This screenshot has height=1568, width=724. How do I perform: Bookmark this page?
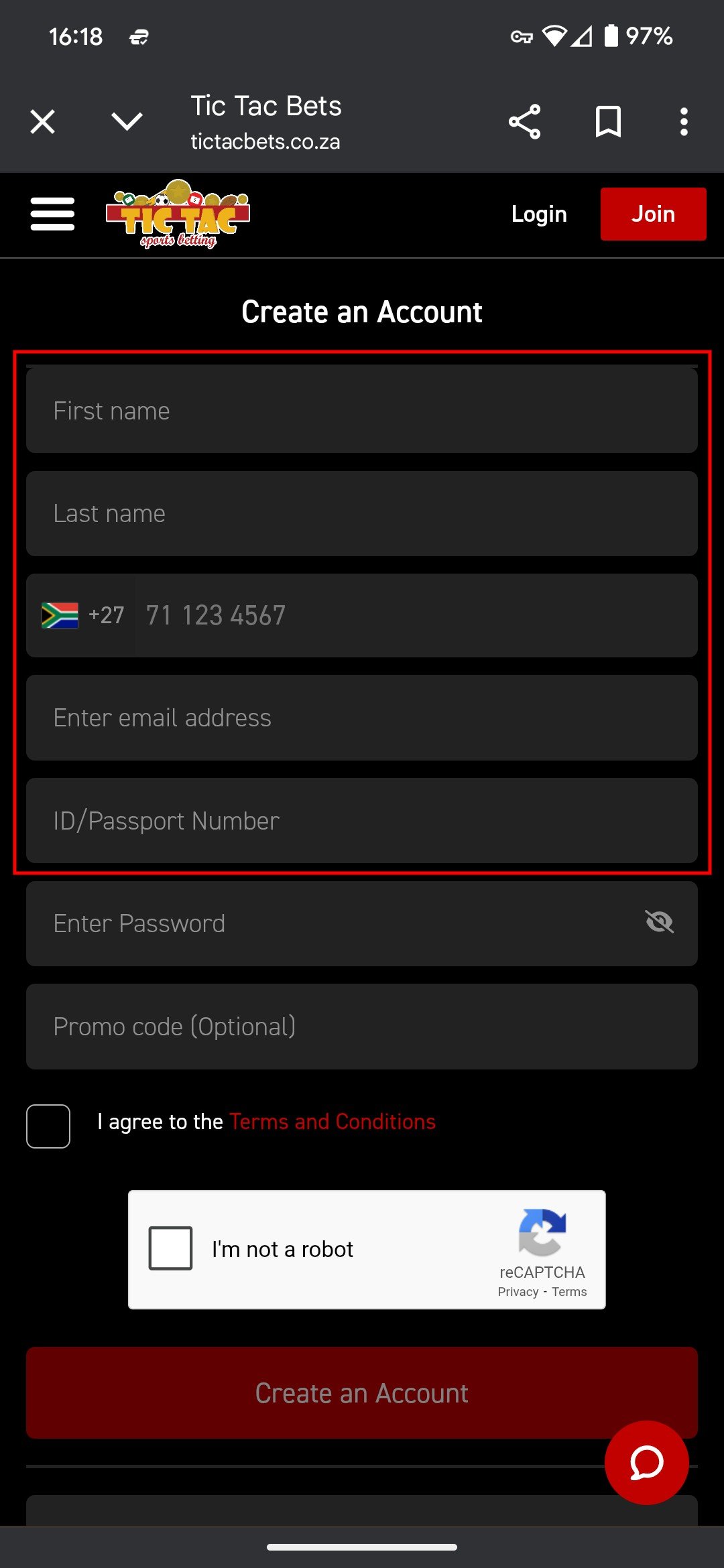pos(608,122)
